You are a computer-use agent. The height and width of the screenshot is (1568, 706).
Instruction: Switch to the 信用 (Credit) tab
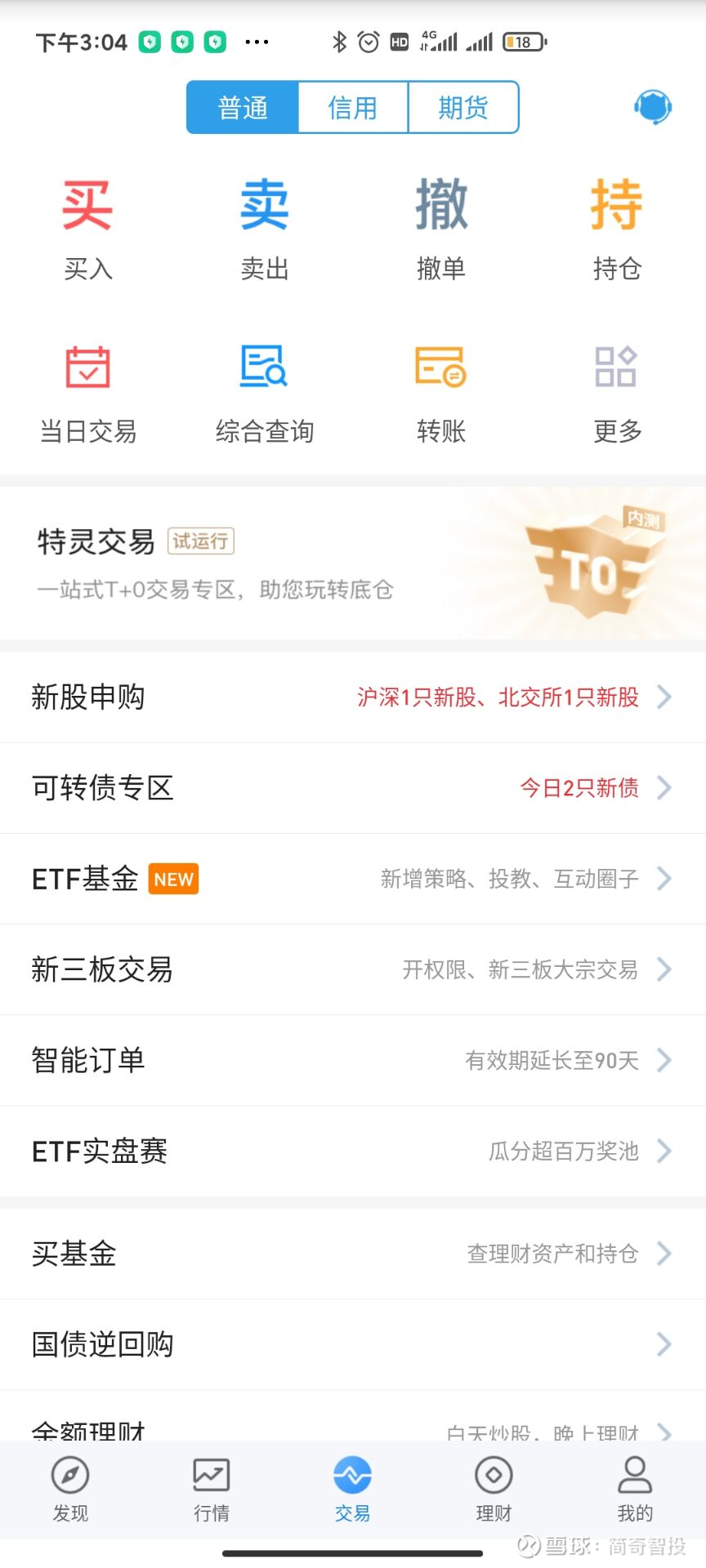(353, 107)
